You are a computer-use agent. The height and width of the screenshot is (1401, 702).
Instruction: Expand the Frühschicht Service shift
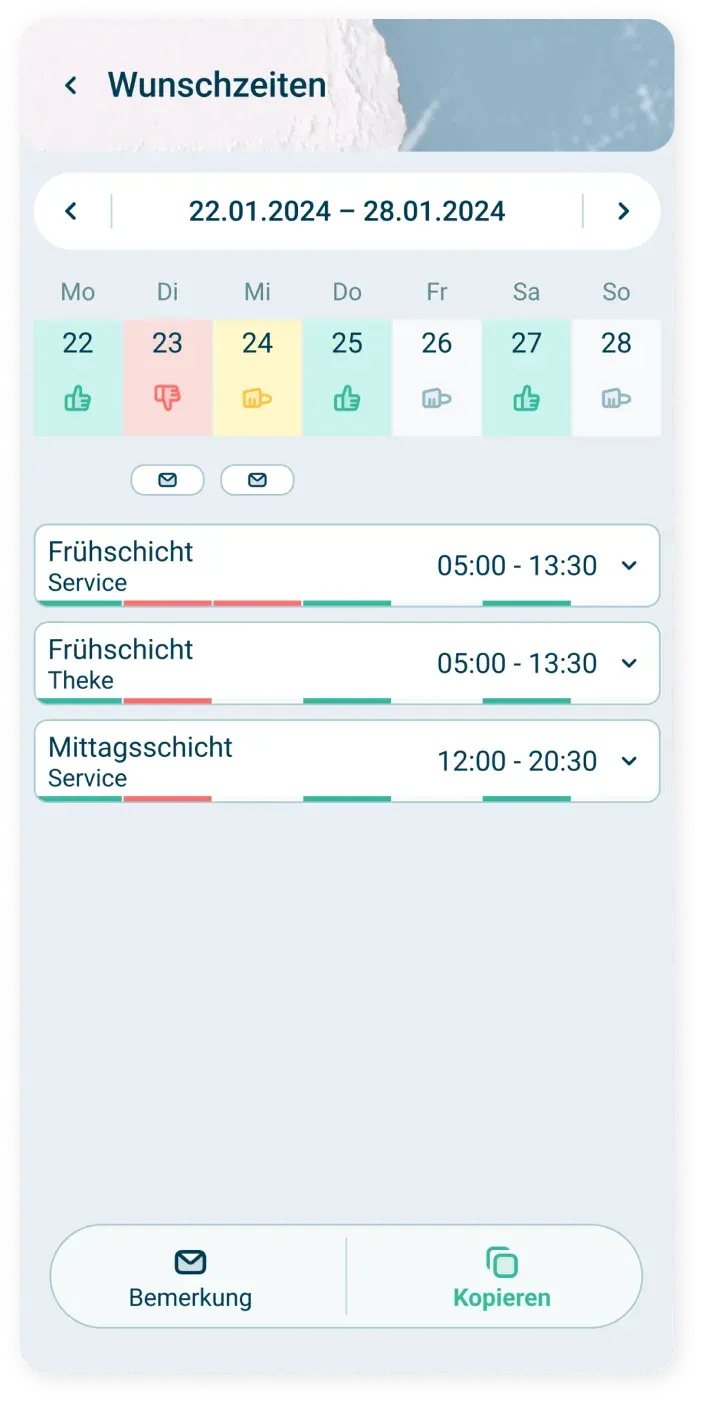pos(629,566)
